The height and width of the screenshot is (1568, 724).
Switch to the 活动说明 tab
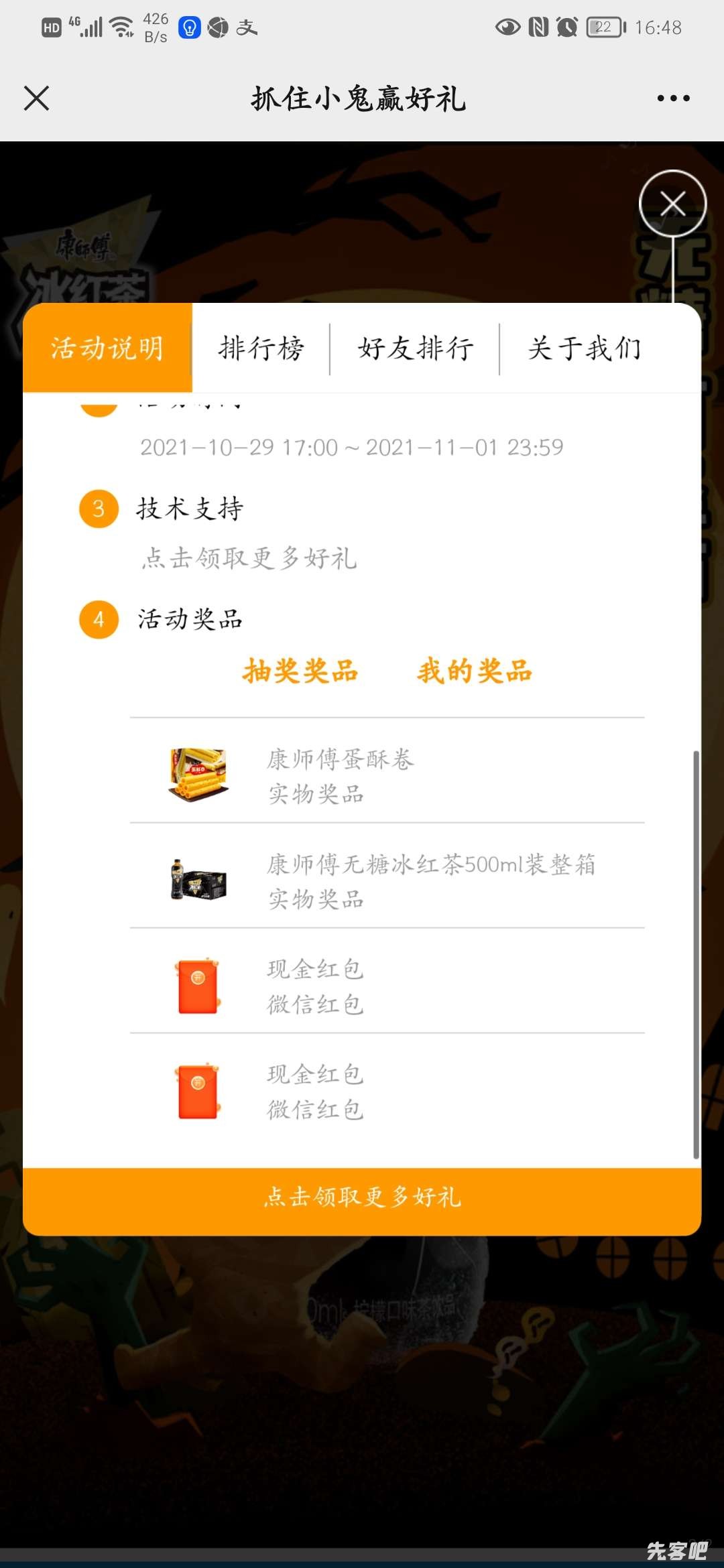(107, 348)
